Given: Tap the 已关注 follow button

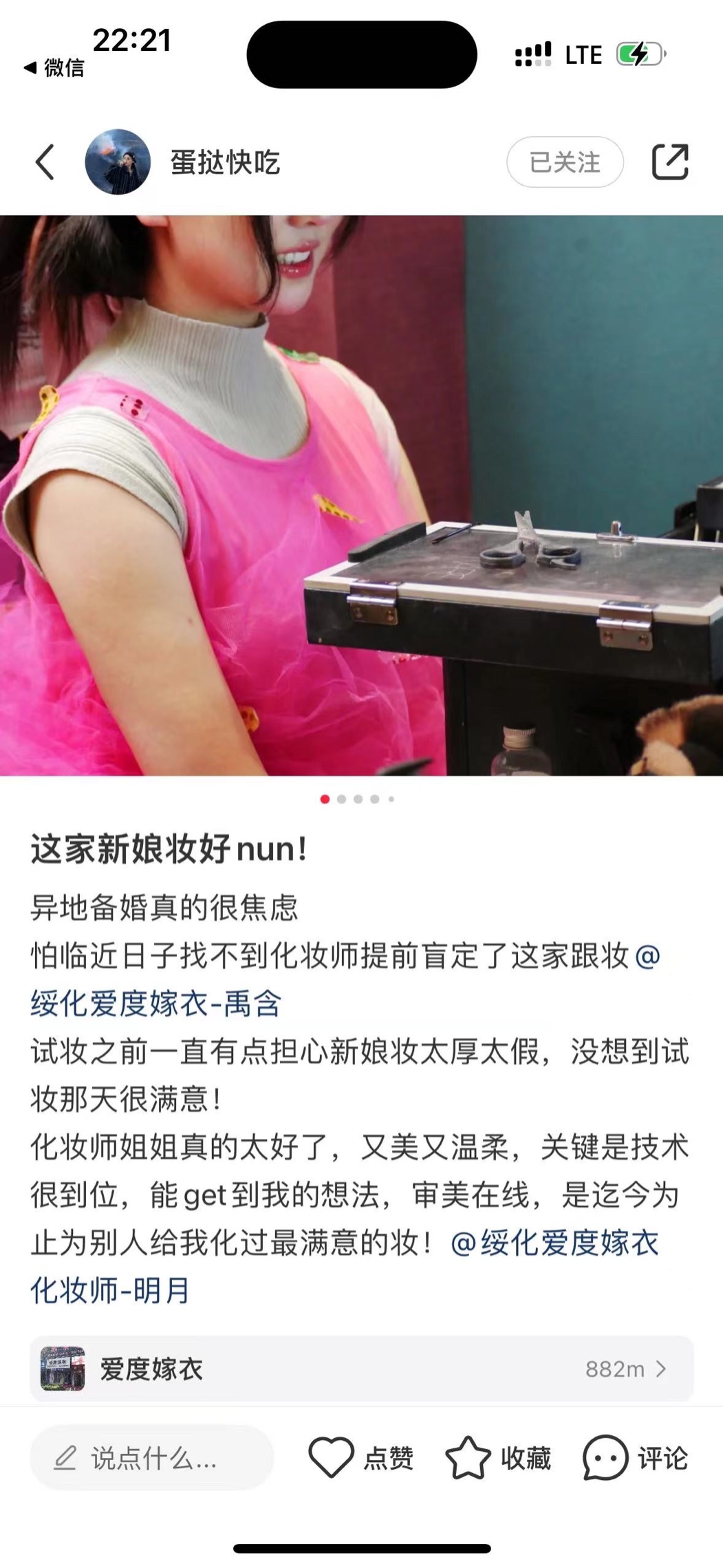Looking at the screenshot, I should click(565, 162).
